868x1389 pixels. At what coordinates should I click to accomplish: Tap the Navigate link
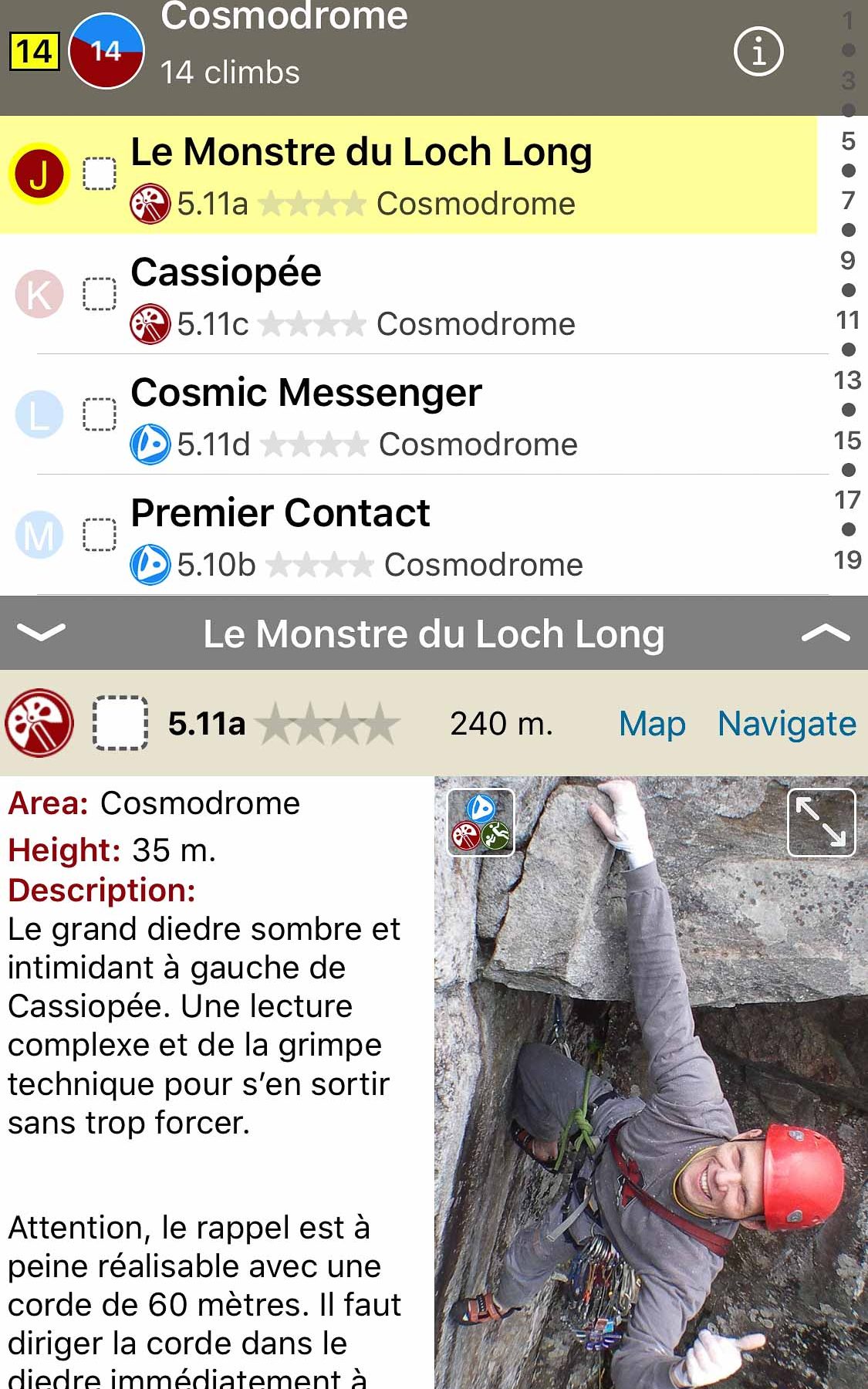pos(786,724)
